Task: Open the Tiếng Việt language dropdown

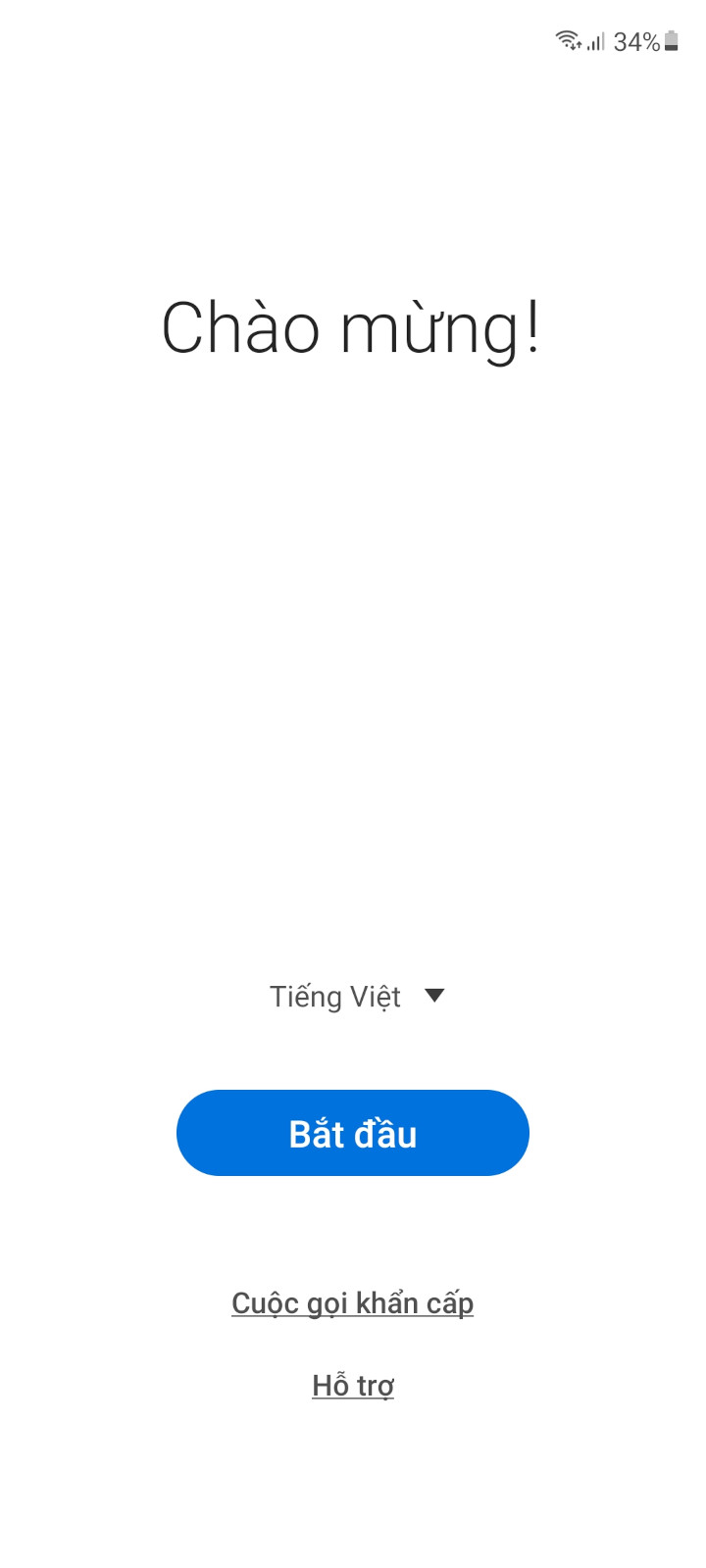Action: tap(356, 997)
